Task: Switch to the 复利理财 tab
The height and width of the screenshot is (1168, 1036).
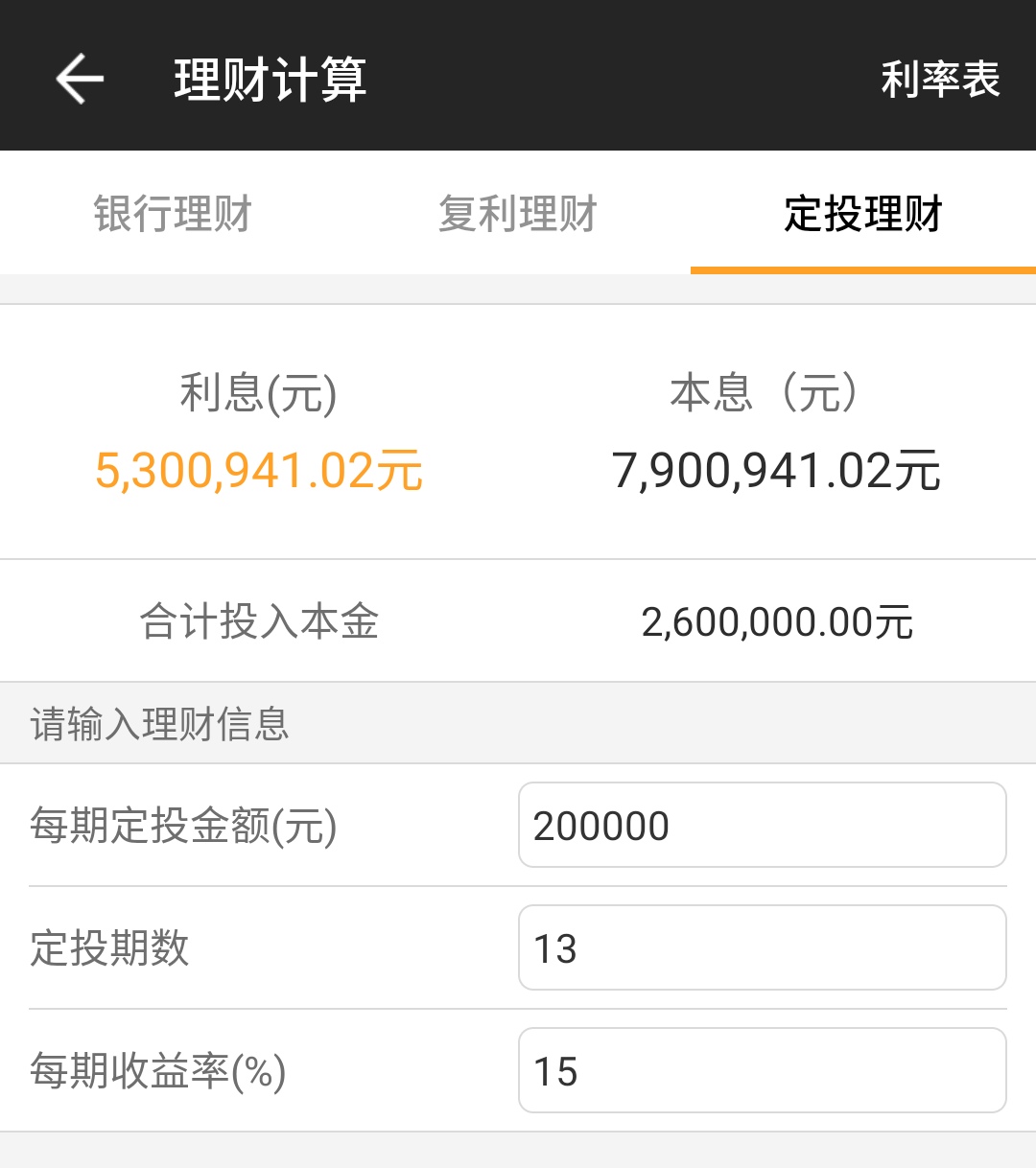Action: click(518, 216)
